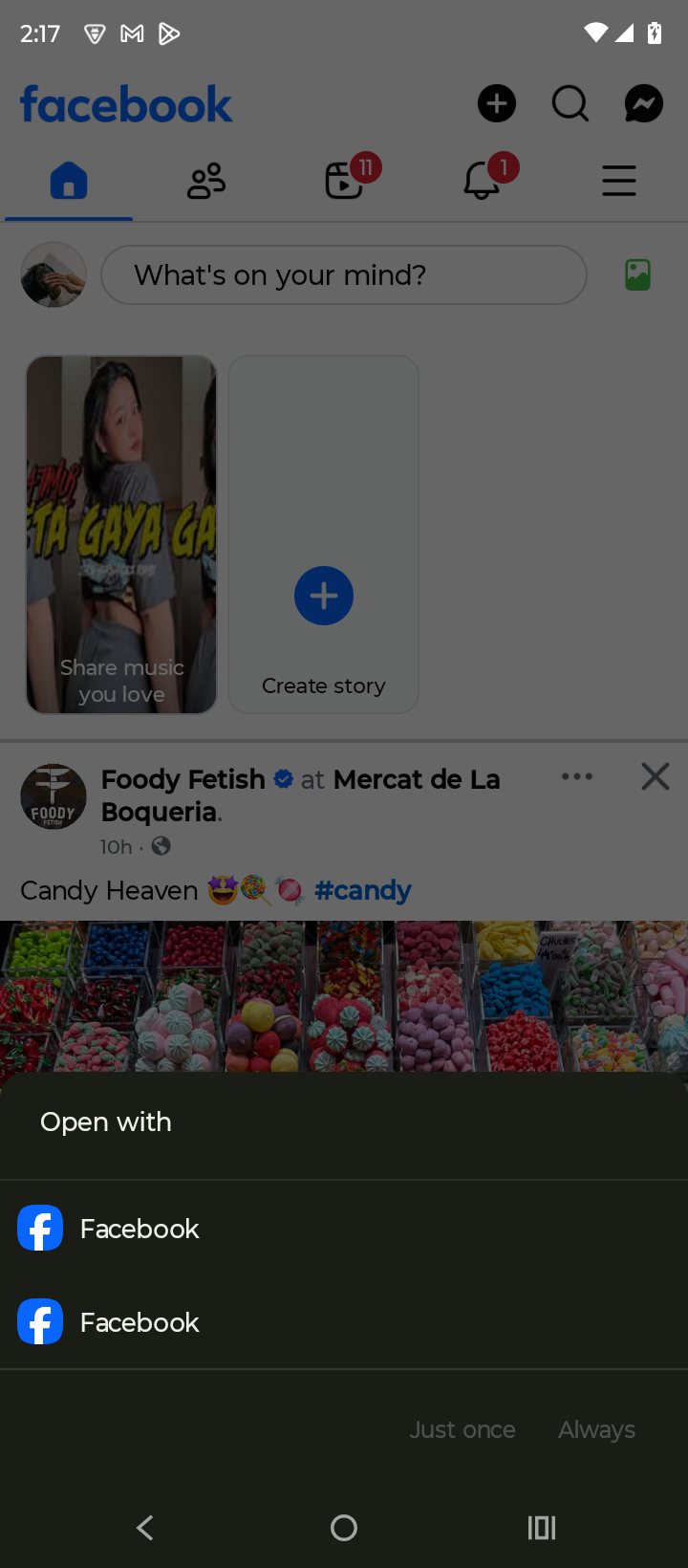Image resolution: width=688 pixels, height=1568 pixels.
Task: Open the "Share music you love" story
Action: click(121, 535)
